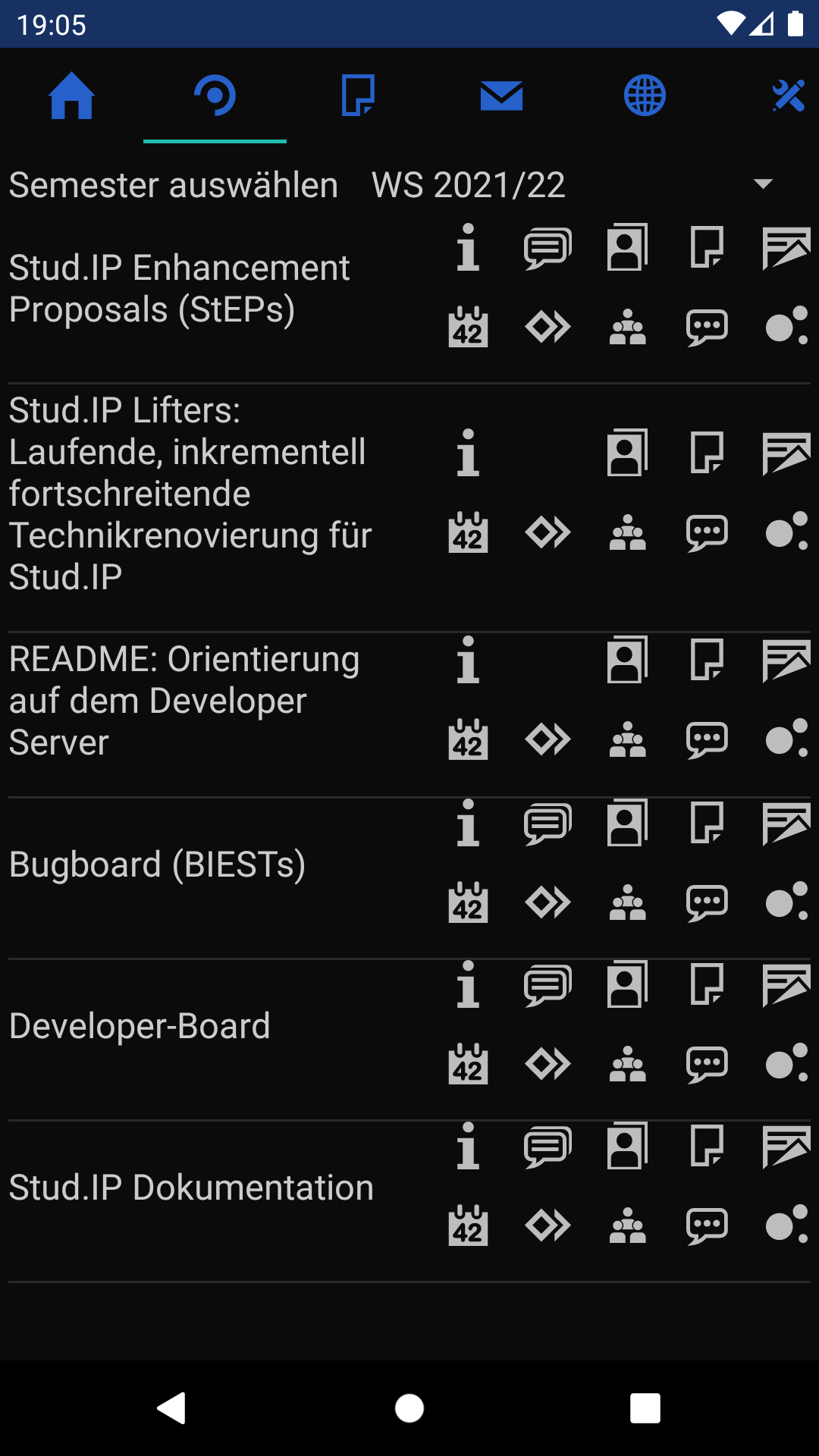Viewport: 819px width, 1456px height.
Task: Switch to the documents tab
Action: [x=358, y=96]
